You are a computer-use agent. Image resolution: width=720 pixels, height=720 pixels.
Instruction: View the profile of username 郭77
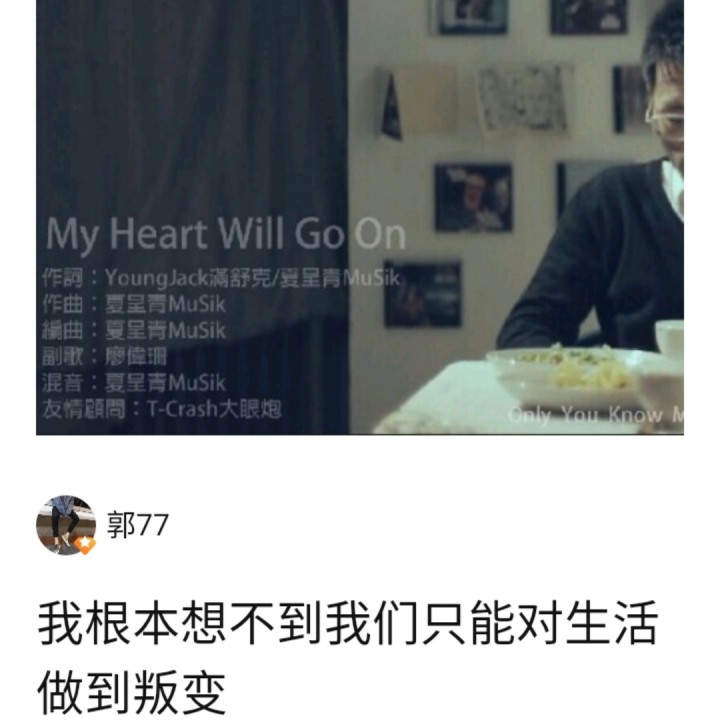pyautogui.click(x=138, y=525)
